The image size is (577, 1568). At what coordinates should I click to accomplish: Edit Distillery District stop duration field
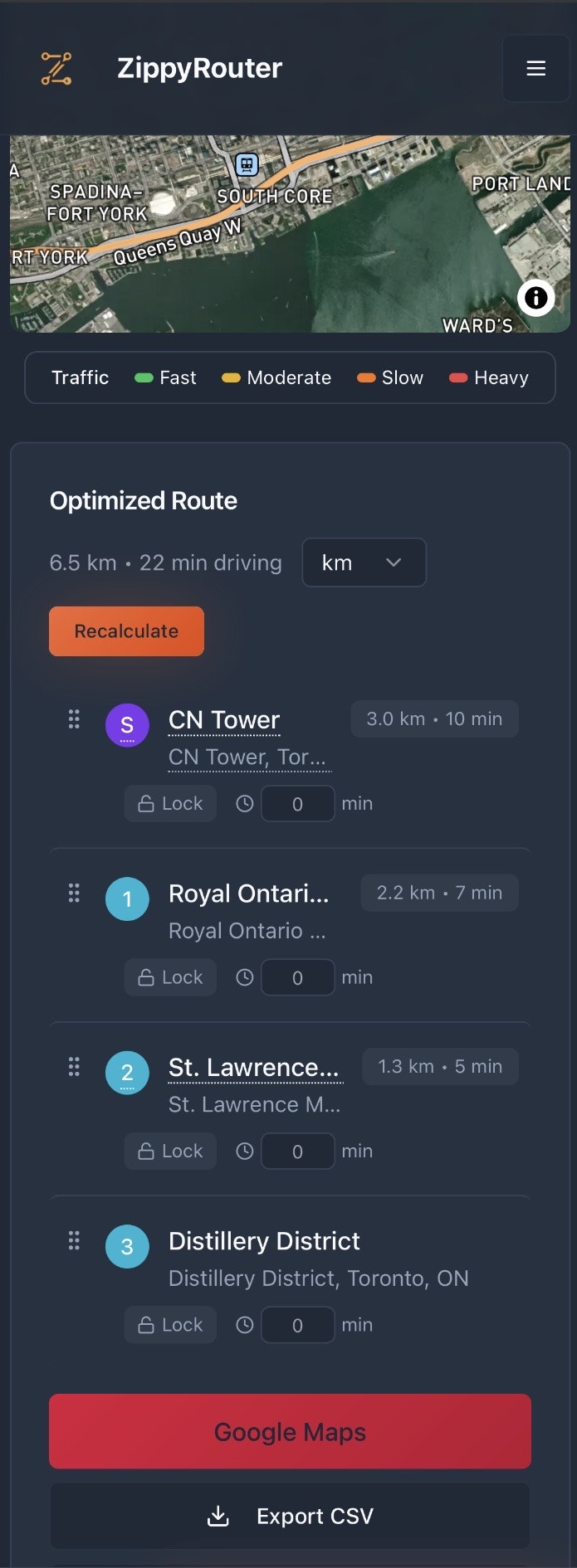click(x=297, y=1325)
